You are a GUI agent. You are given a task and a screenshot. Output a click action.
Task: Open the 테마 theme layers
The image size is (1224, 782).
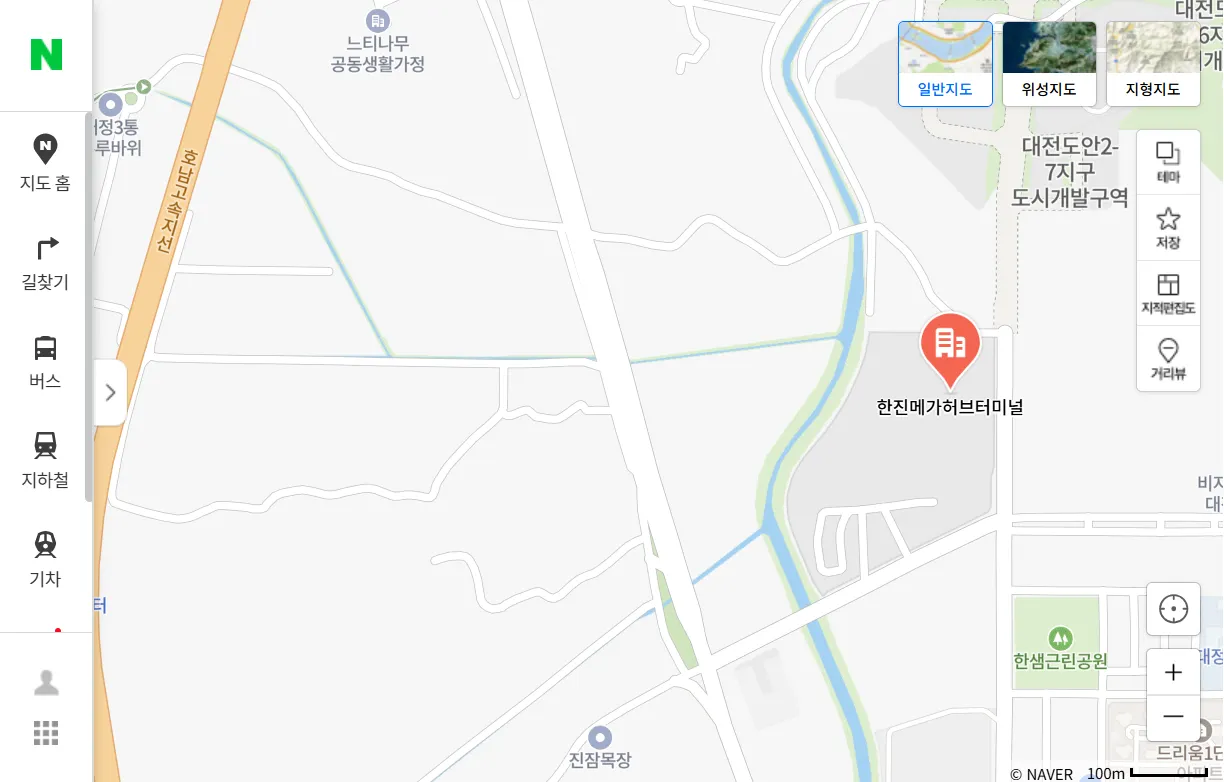click(1168, 162)
